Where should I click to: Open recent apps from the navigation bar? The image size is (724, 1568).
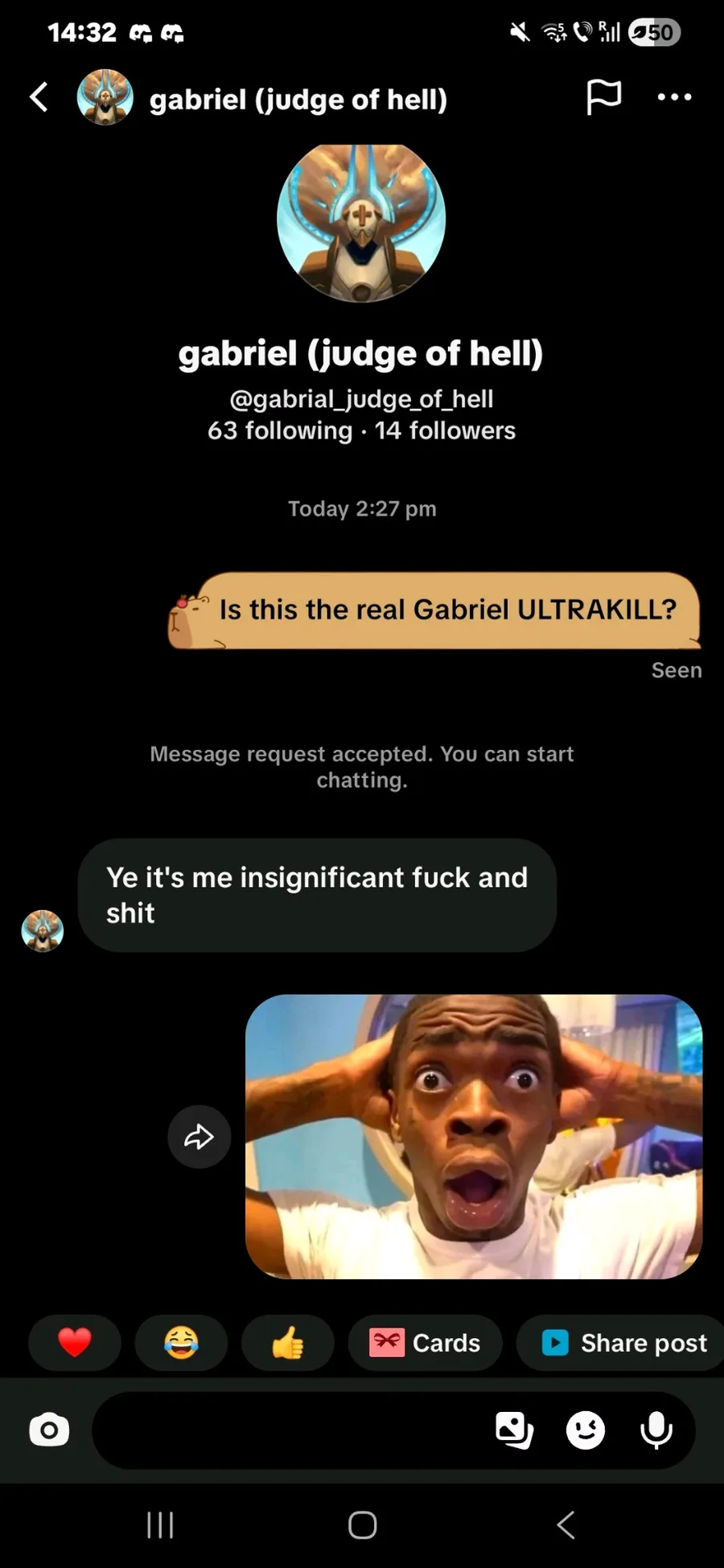pyautogui.click(x=160, y=1525)
